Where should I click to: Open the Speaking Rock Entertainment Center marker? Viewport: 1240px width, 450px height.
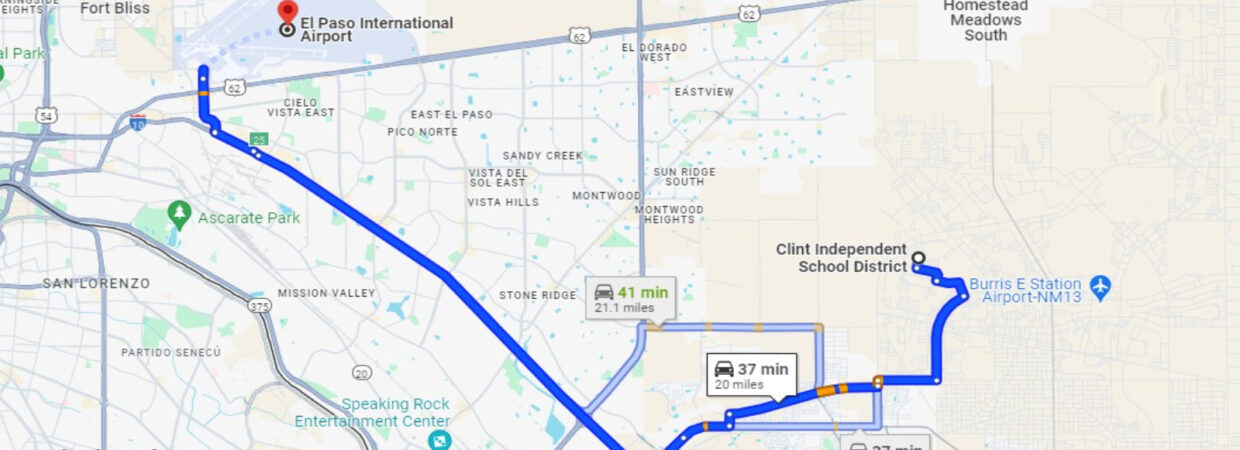[x=438, y=440]
